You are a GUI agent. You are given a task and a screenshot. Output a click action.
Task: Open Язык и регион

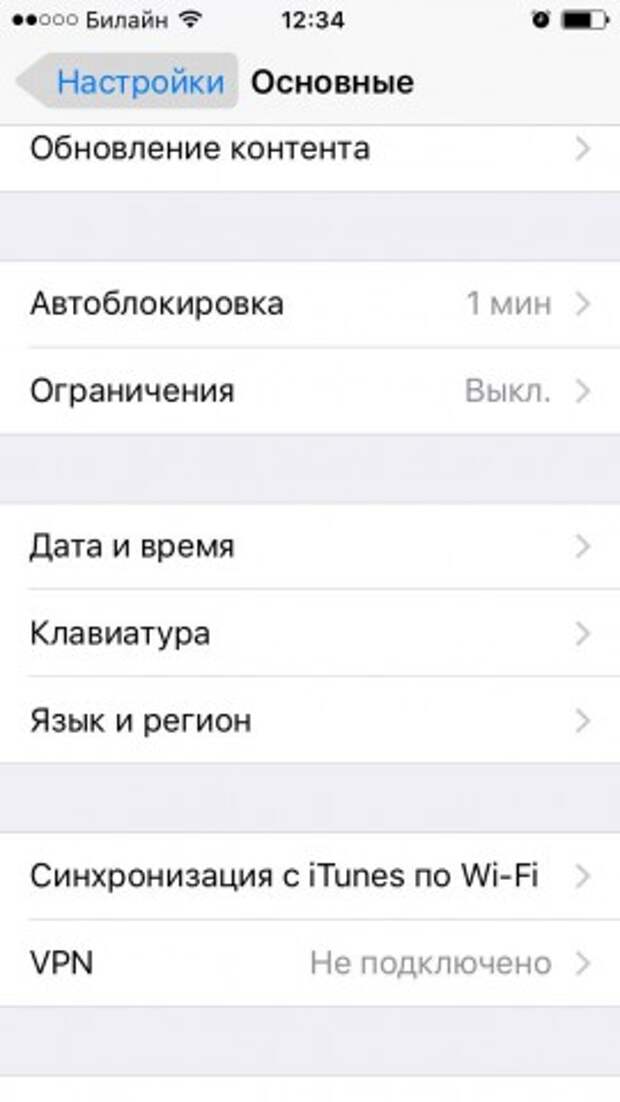click(x=310, y=721)
